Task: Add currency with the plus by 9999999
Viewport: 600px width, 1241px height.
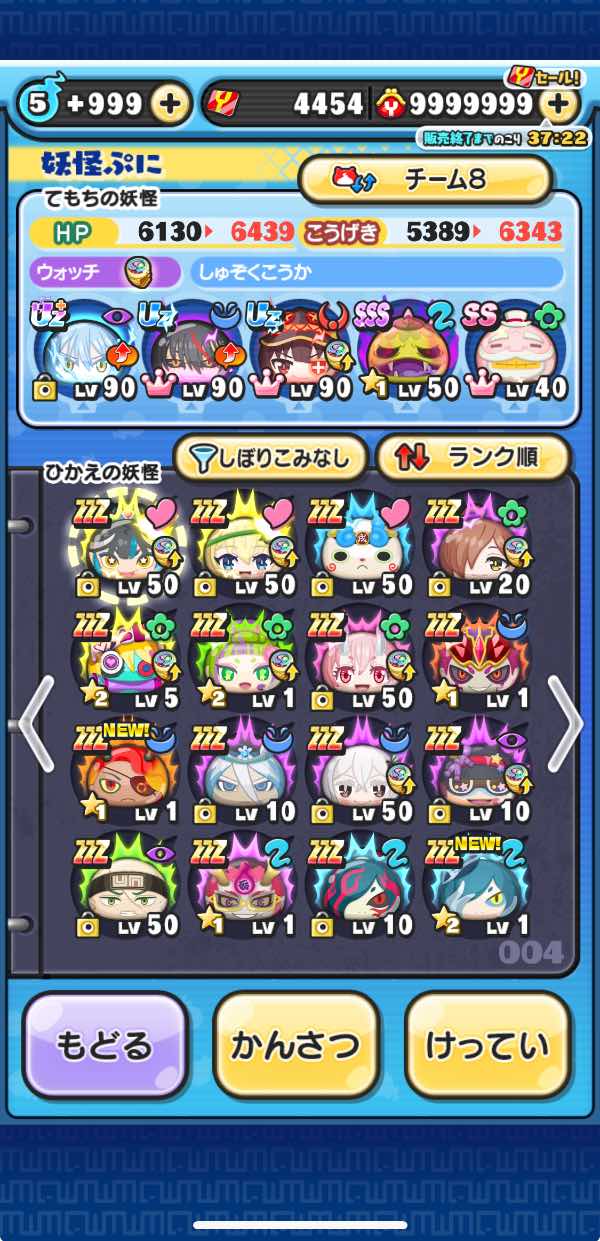Action: (560, 103)
